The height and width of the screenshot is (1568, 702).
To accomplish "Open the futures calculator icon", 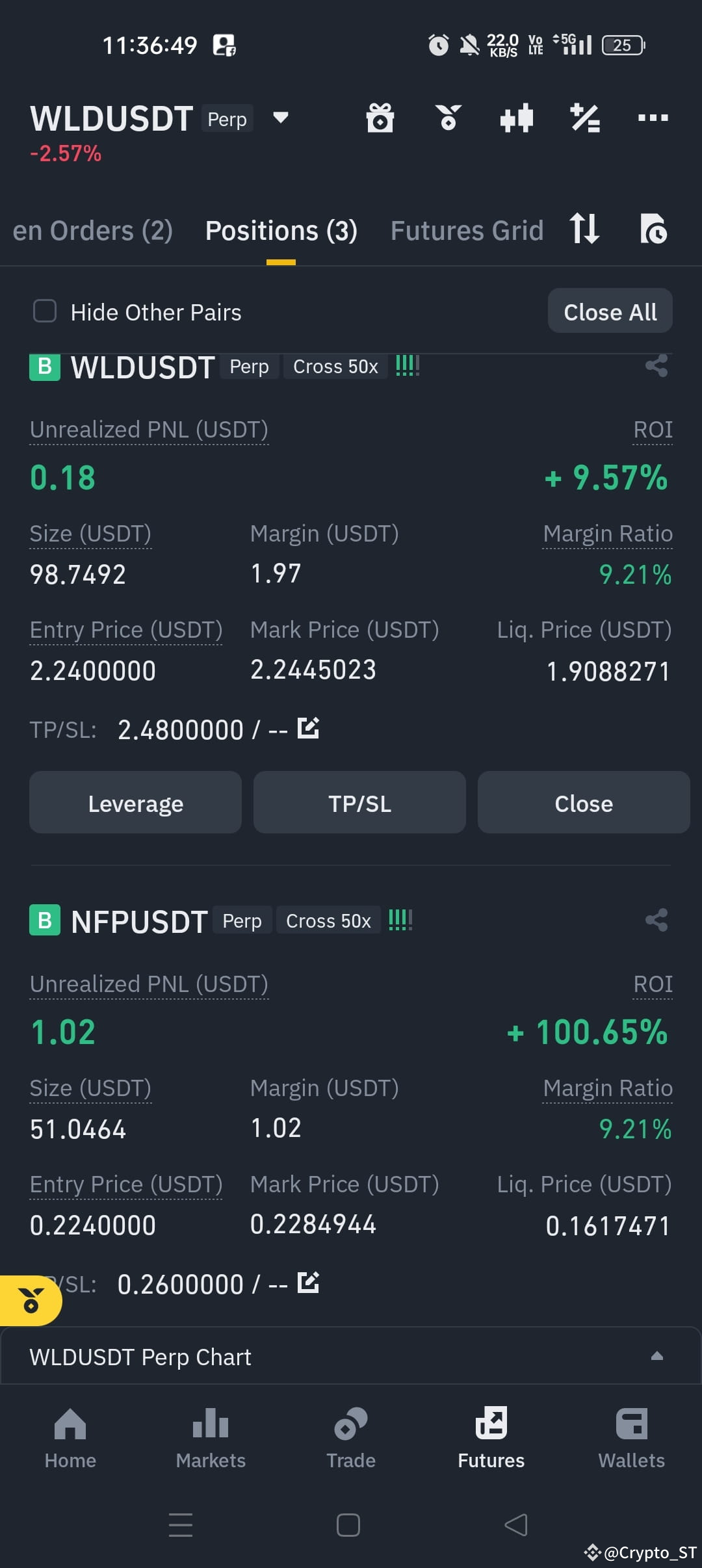I will tap(584, 118).
